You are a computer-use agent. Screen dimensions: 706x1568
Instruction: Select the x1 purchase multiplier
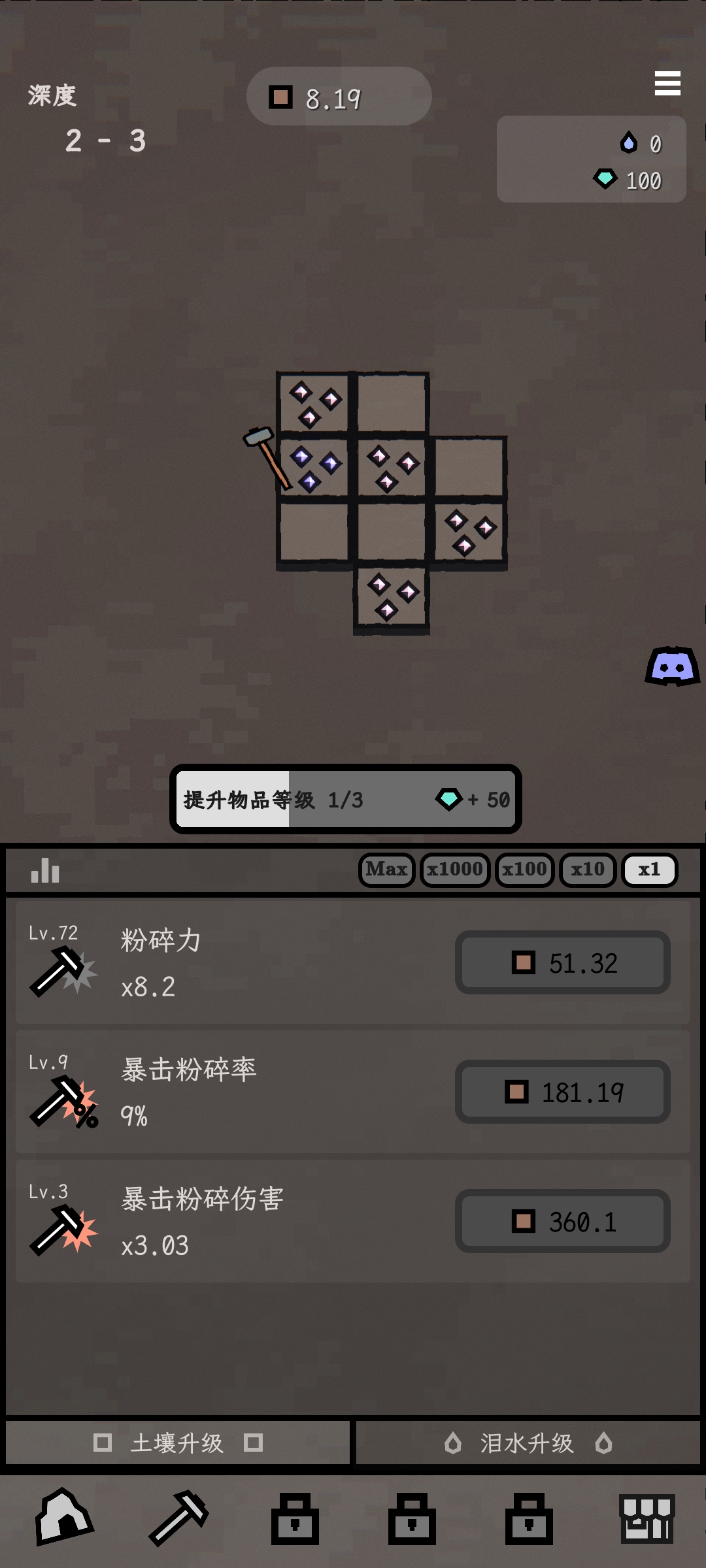click(649, 870)
